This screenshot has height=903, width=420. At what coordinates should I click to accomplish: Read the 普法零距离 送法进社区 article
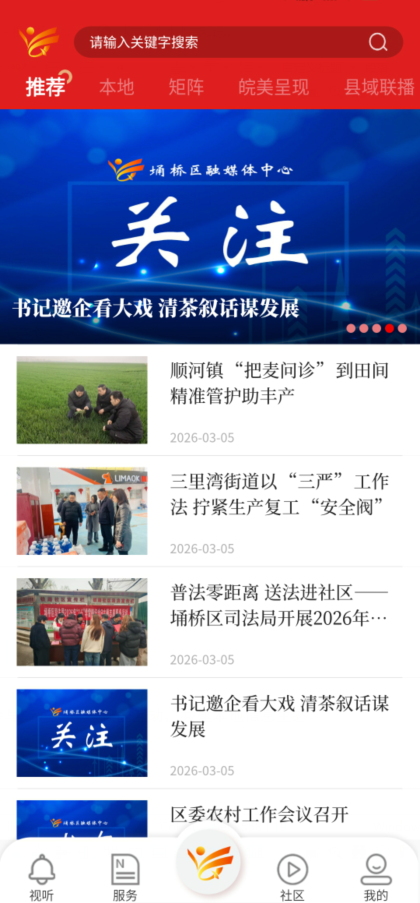(210, 622)
